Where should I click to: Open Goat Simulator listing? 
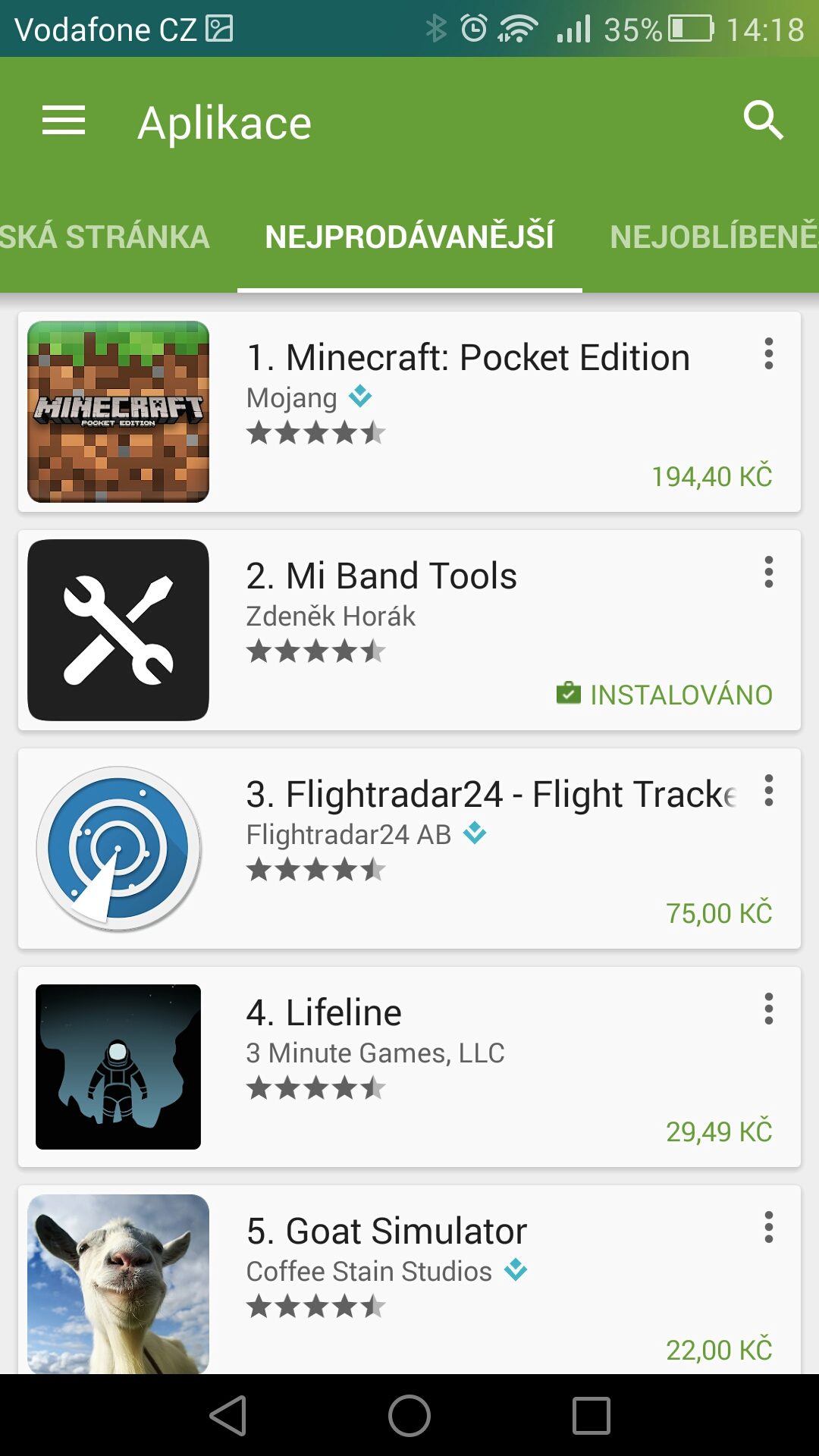click(409, 1280)
